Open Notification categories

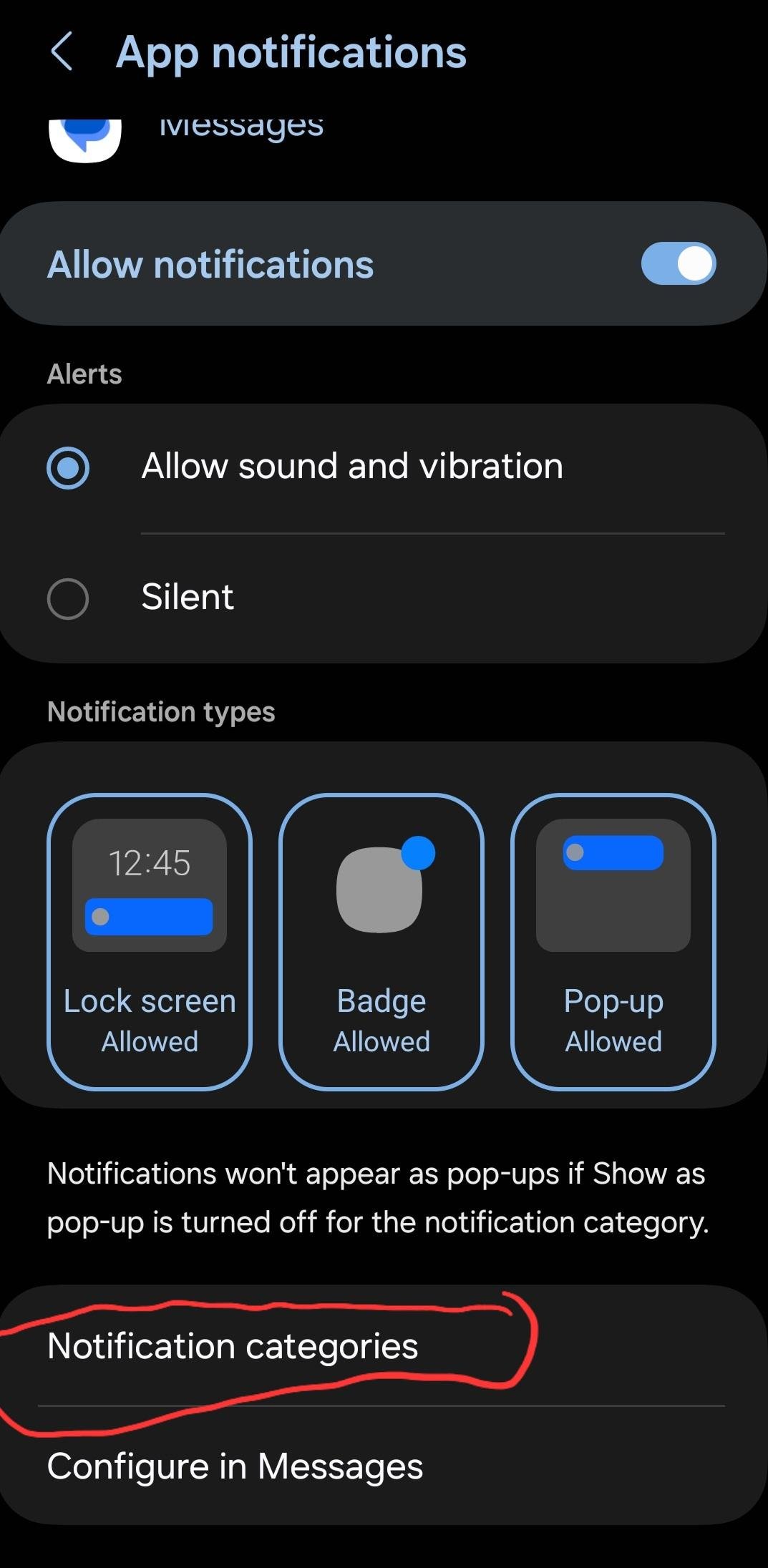coord(233,1346)
